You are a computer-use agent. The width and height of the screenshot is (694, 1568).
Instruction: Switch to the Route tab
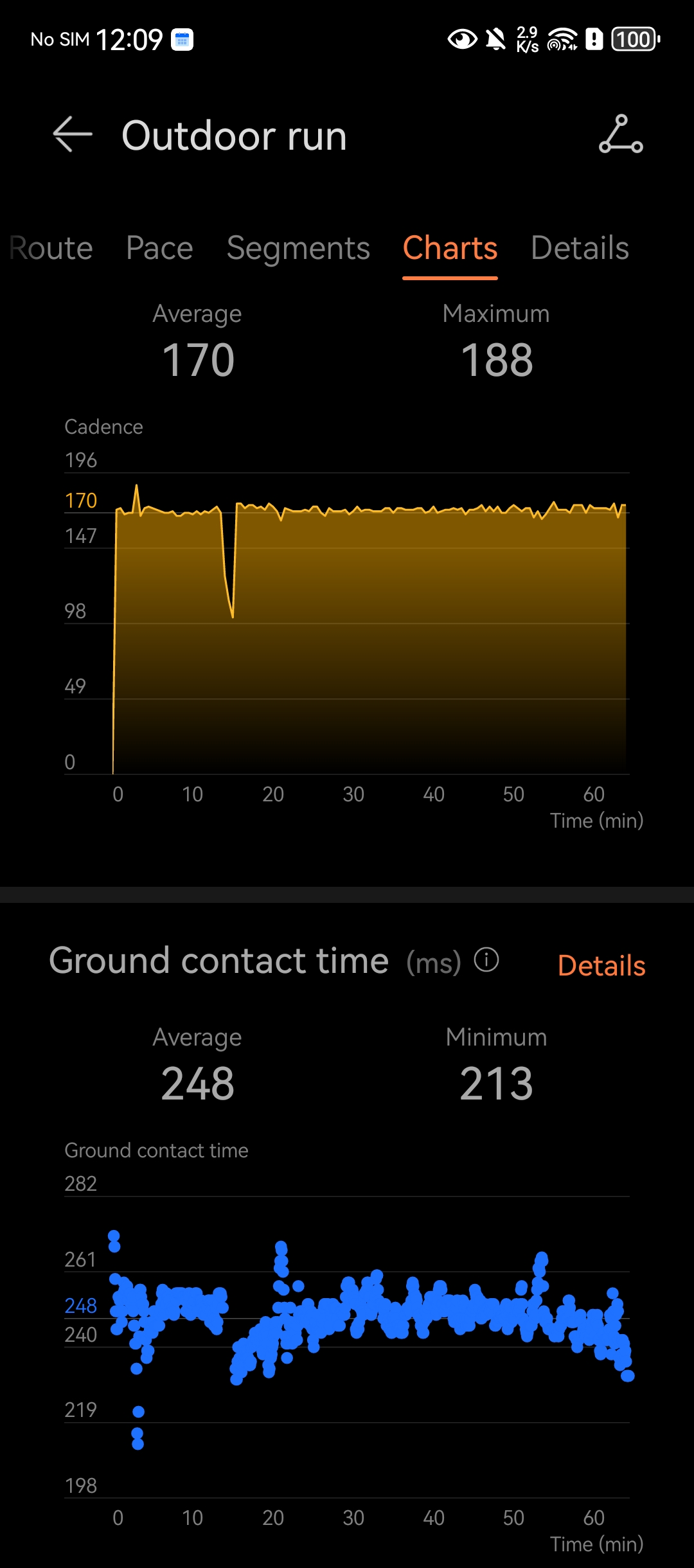coord(51,248)
